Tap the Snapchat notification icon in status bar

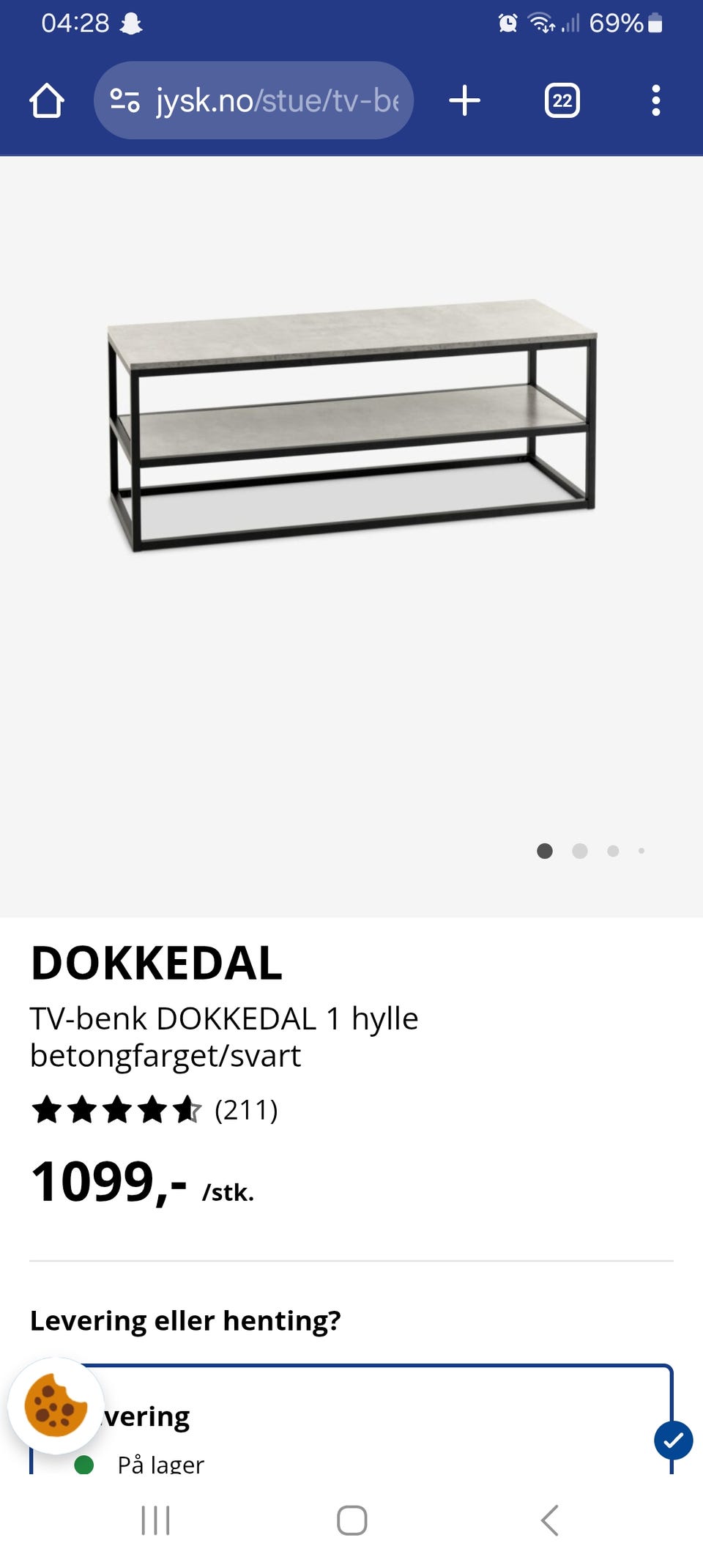pos(130,22)
